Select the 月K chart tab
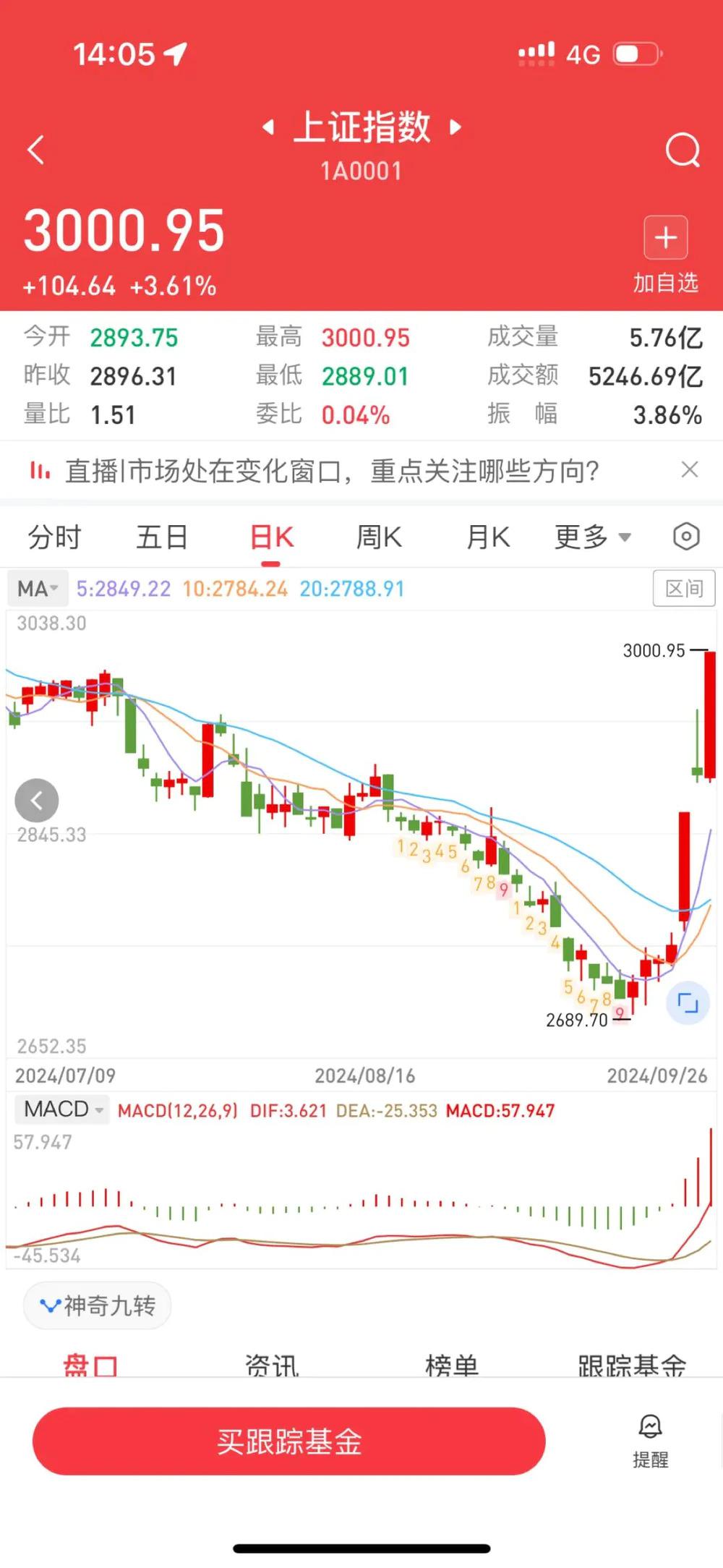Image resolution: width=723 pixels, height=1568 pixels. [488, 537]
